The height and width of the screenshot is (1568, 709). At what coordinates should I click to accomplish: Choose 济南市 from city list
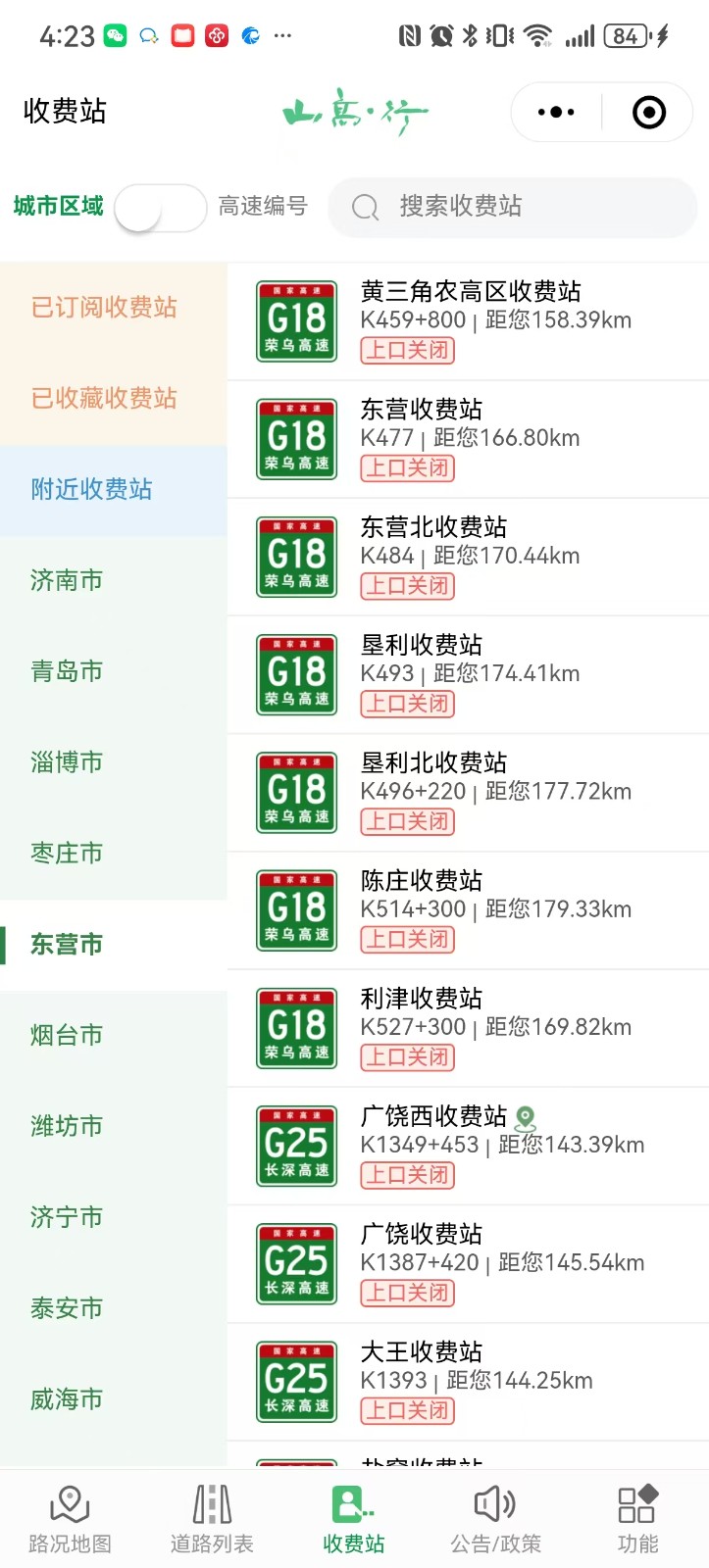pyautogui.click(x=67, y=581)
